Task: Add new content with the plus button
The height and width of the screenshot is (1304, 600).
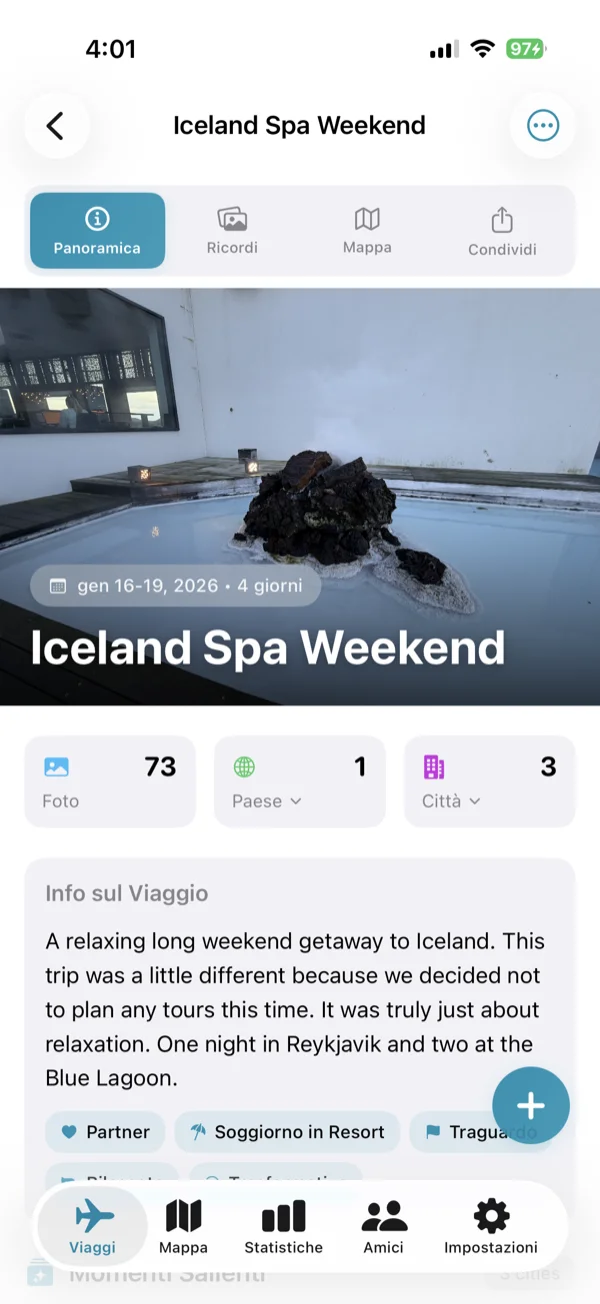Action: click(x=531, y=1105)
